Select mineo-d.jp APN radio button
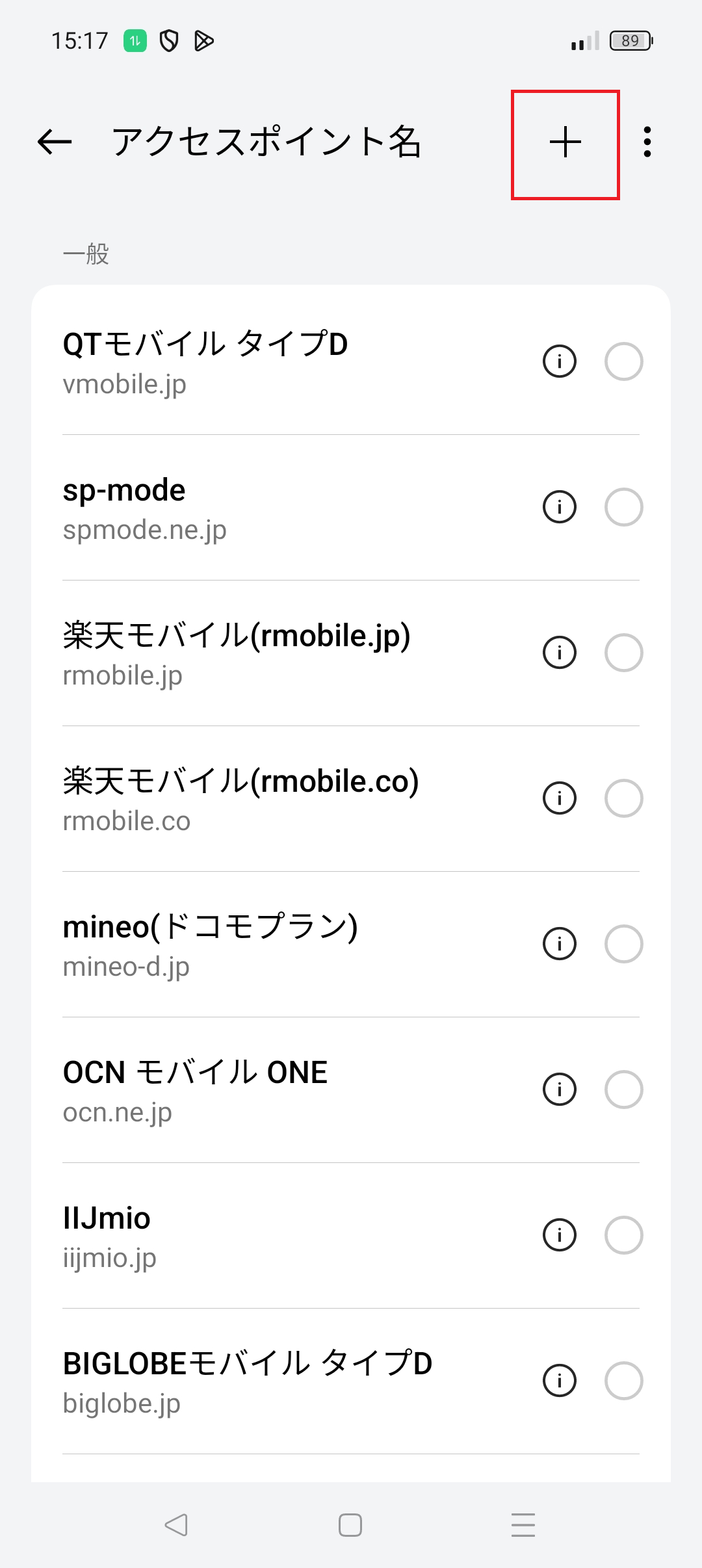This screenshot has width=702, height=1568. pyautogui.click(x=623, y=944)
